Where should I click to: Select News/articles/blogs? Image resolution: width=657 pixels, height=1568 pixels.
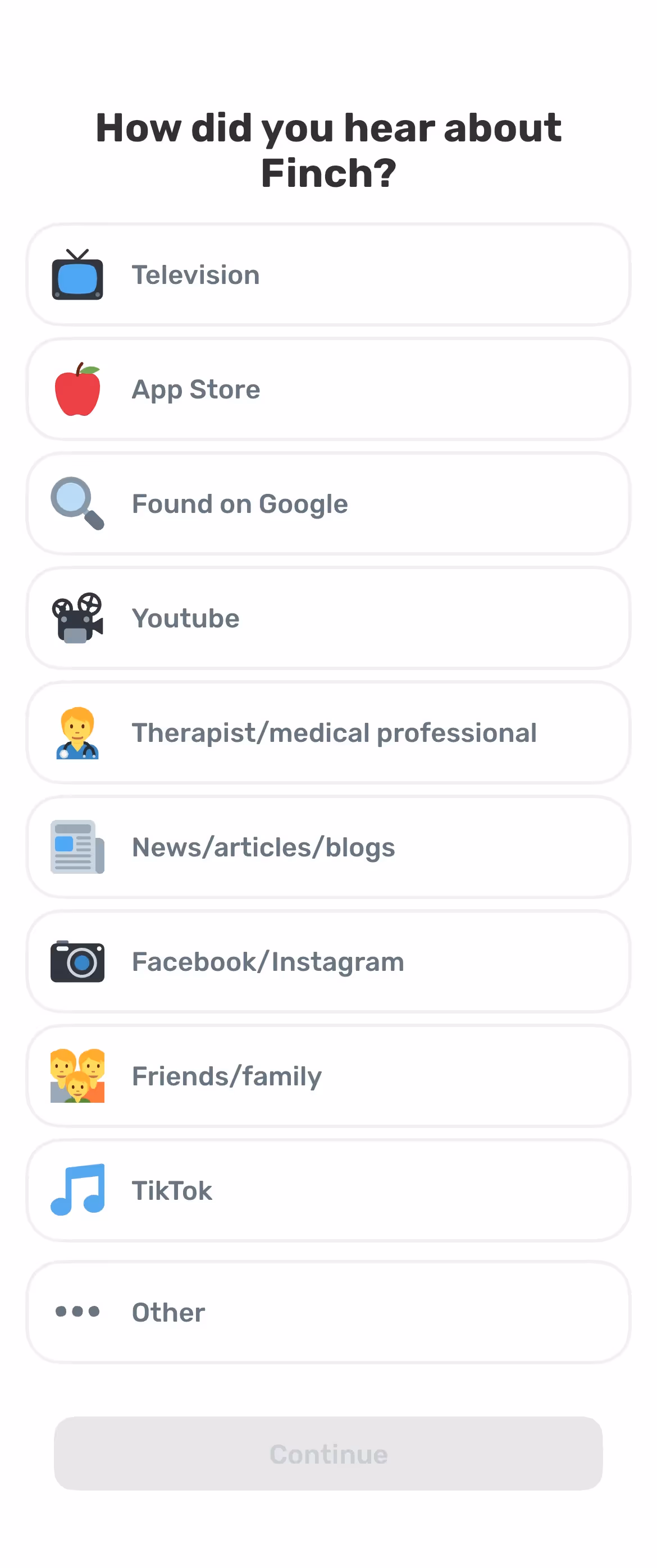[328, 847]
